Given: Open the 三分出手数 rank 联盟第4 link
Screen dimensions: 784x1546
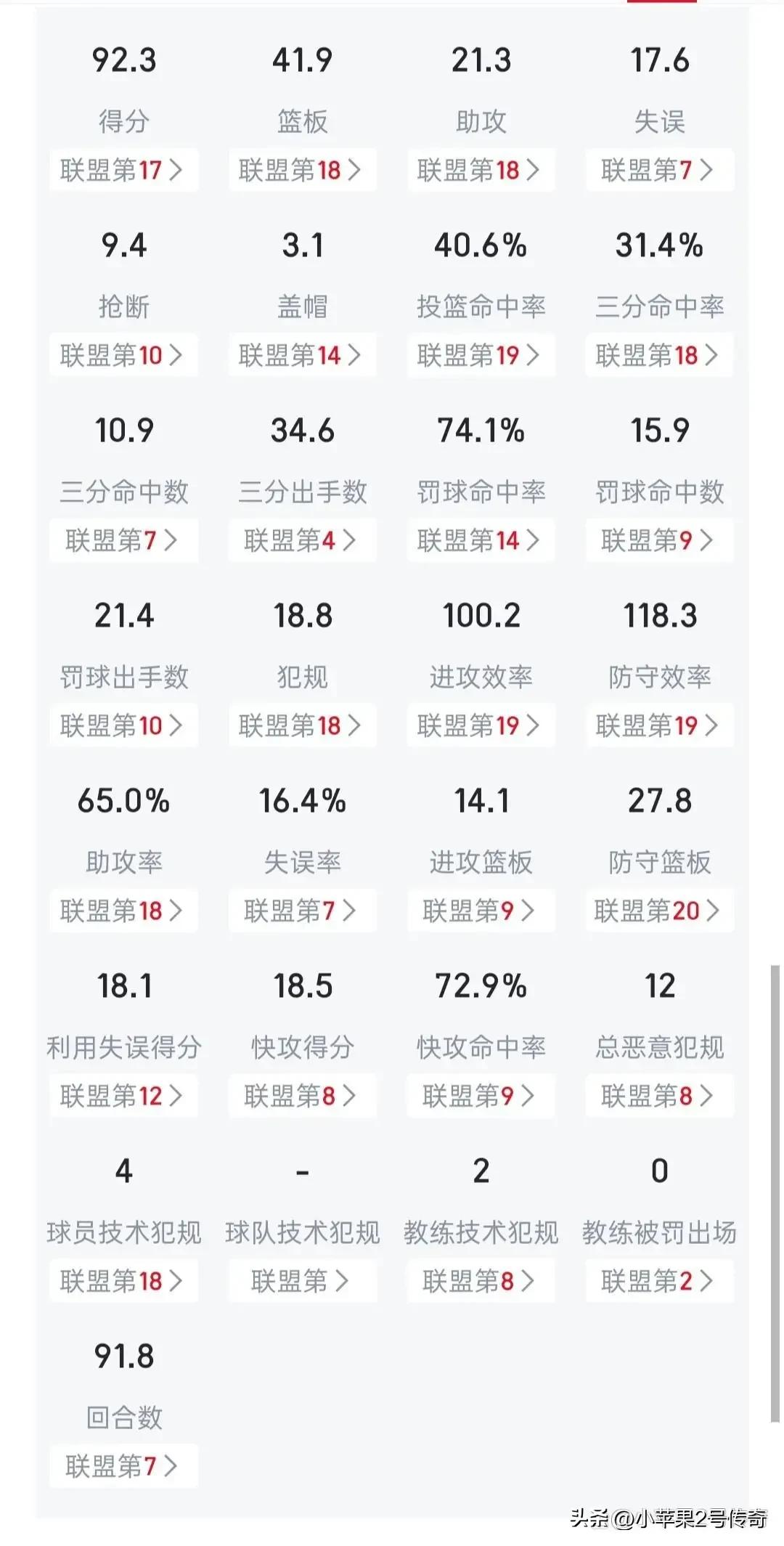Looking at the screenshot, I should coord(302,540).
